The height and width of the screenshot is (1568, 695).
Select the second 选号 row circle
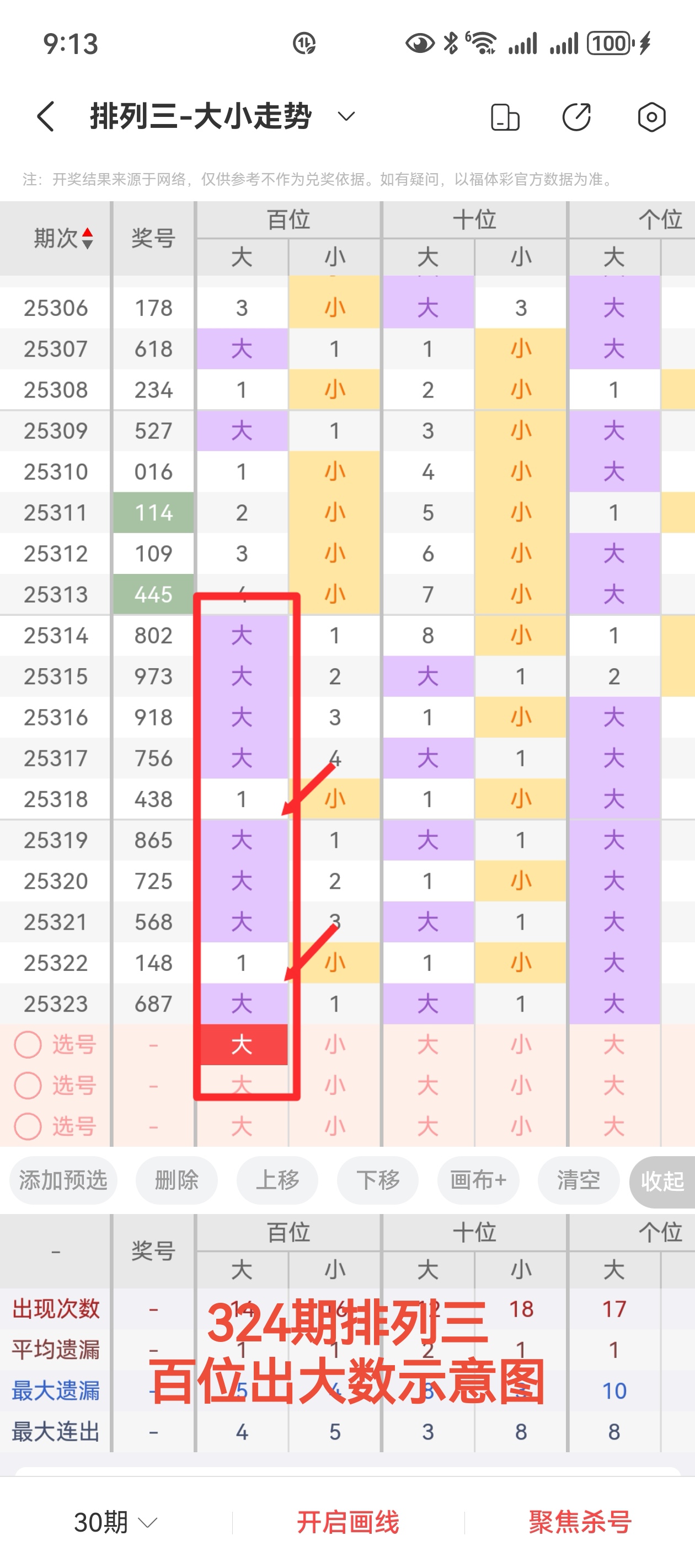(28, 1085)
